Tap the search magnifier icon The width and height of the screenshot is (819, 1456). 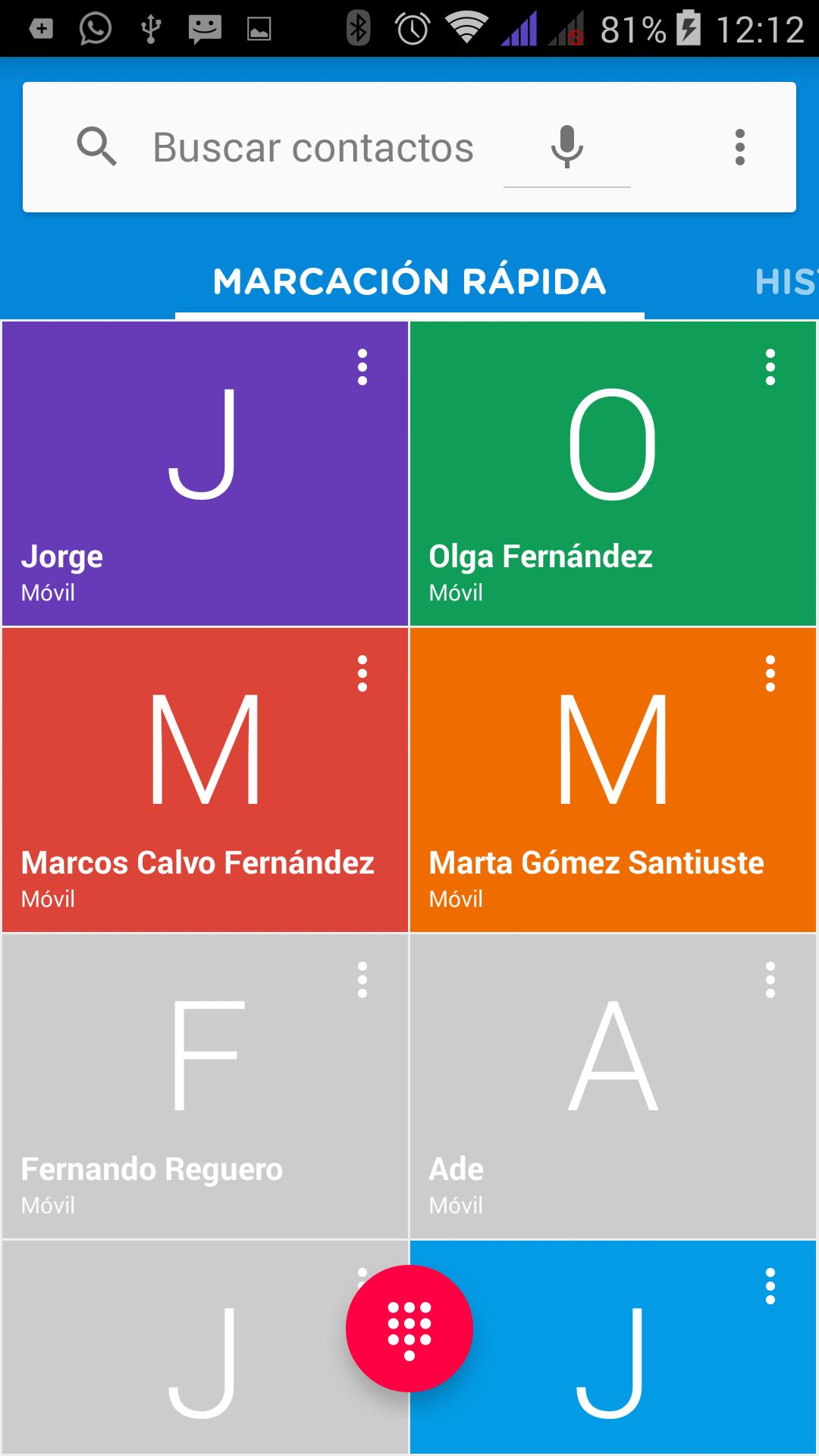(x=97, y=147)
